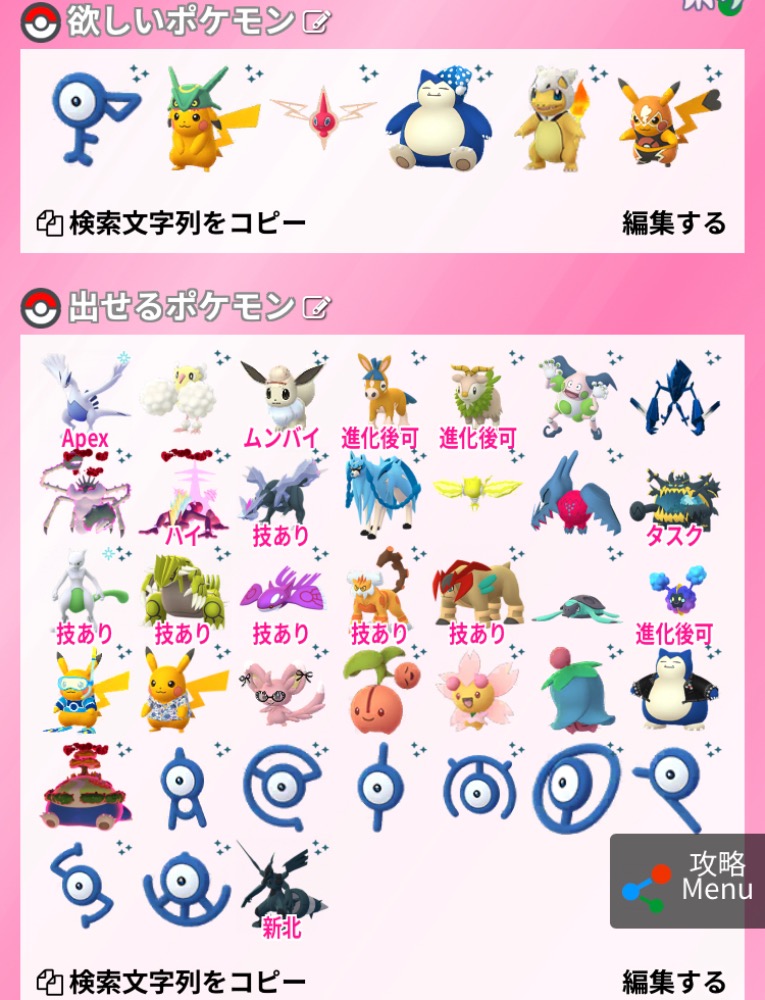Image resolution: width=765 pixels, height=1000 pixels.
Task: Select the Mewtwo tile labeled 技あり
Action: [85, 592]
